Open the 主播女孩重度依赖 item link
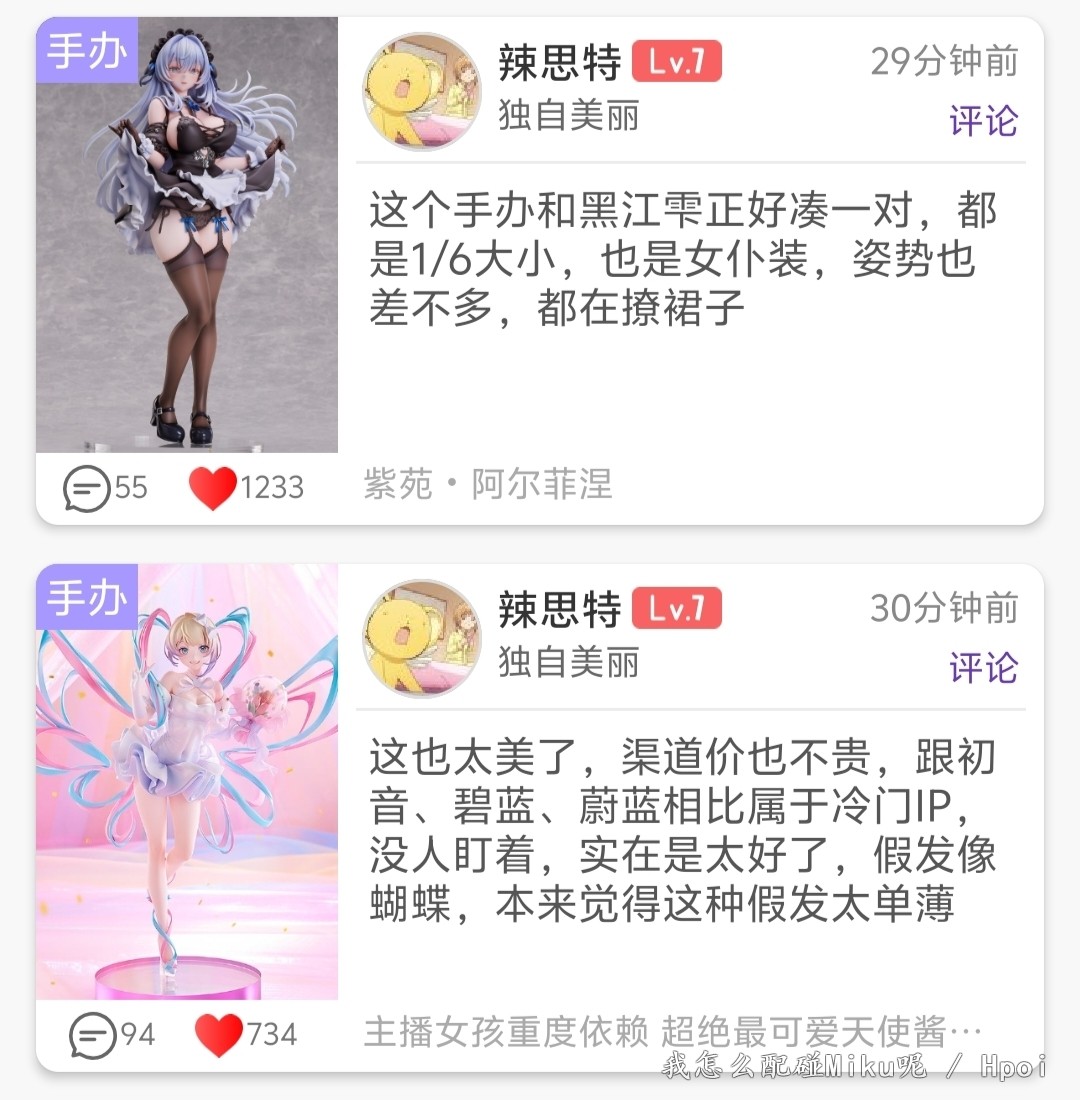 coord(672,1032)
